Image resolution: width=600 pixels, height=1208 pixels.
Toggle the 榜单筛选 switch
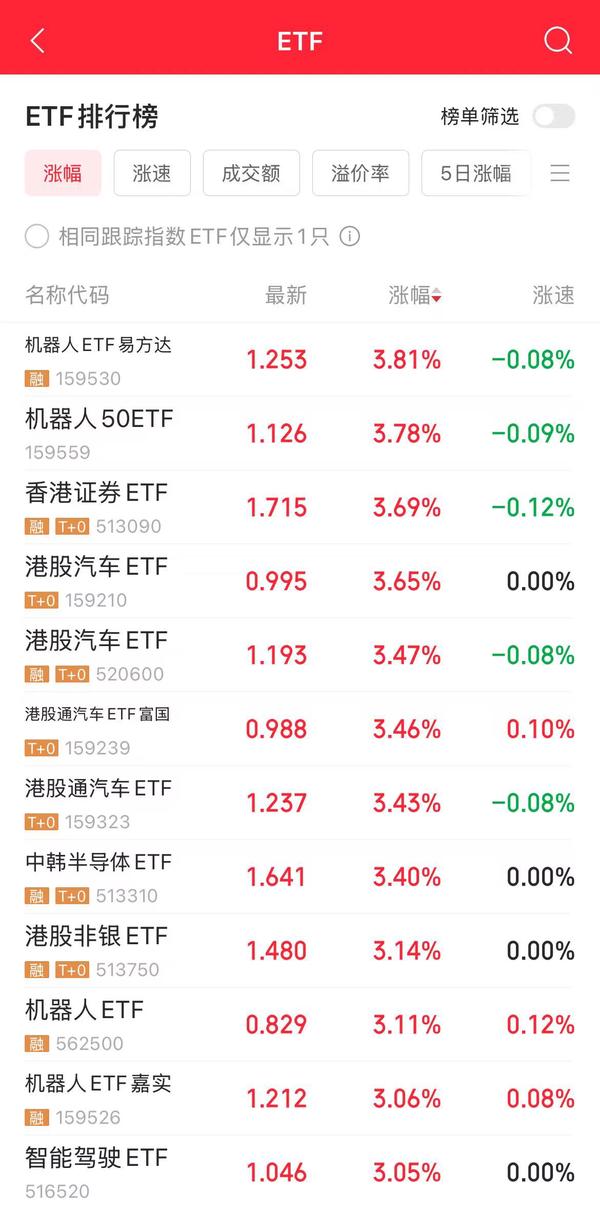tap(553, 116)
